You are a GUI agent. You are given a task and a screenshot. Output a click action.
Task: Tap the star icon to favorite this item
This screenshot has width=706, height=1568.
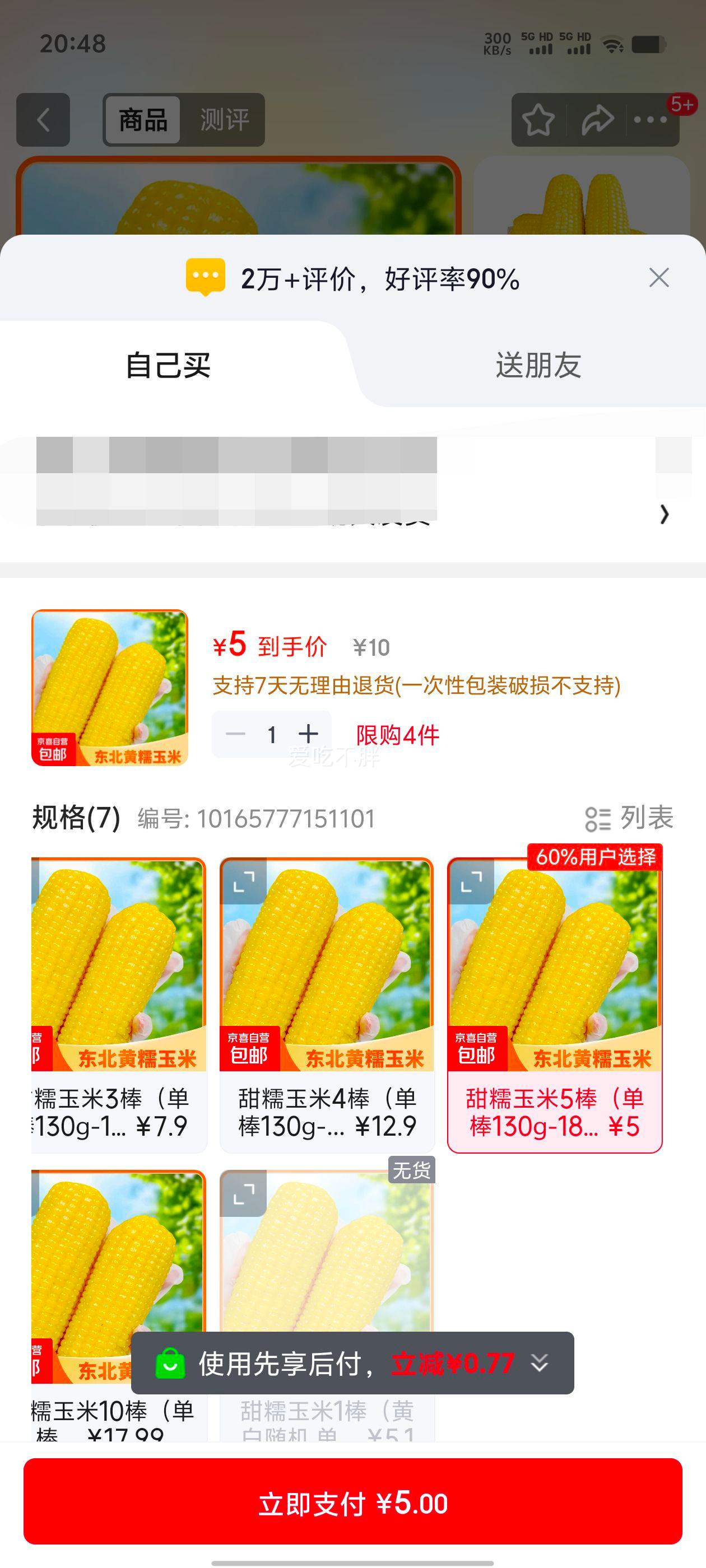click(x=538, y=120)
